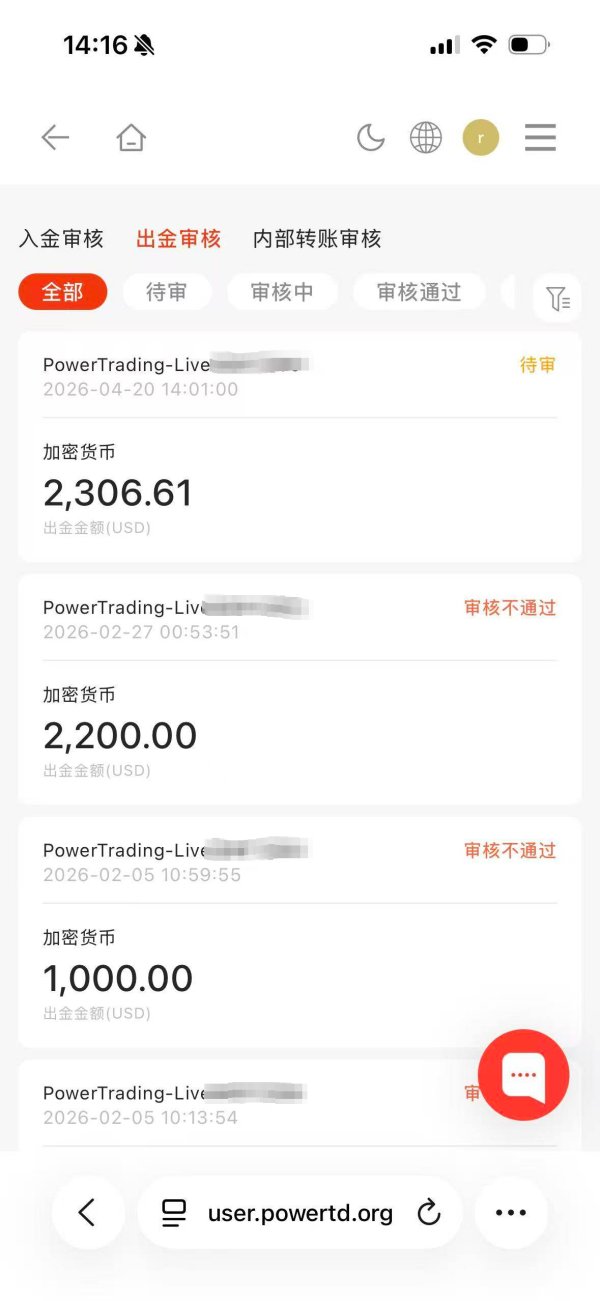
Task: Open the live chat support bubble
Action: (523, 1074)
